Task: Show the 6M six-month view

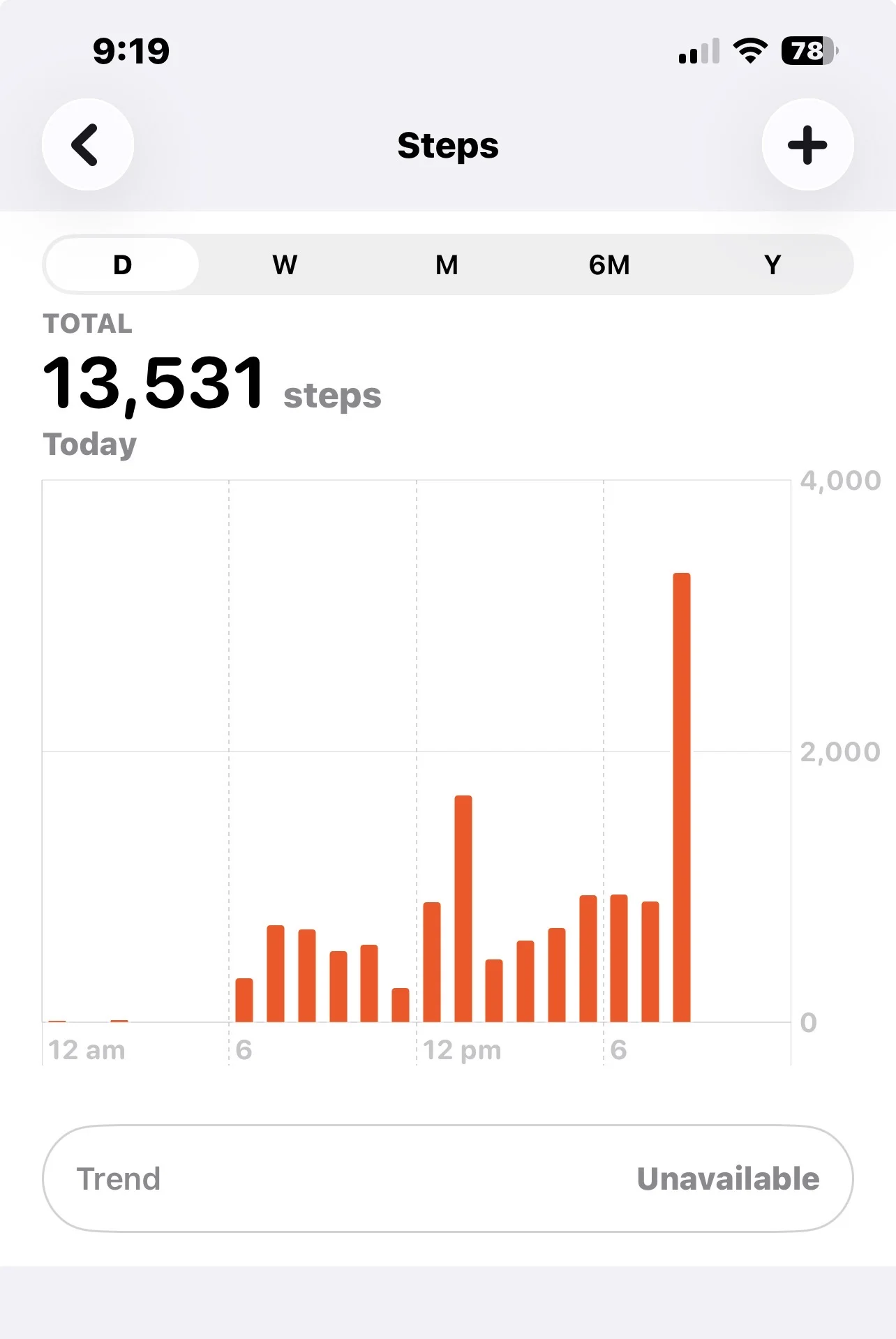Action: [x=609, y=264]
